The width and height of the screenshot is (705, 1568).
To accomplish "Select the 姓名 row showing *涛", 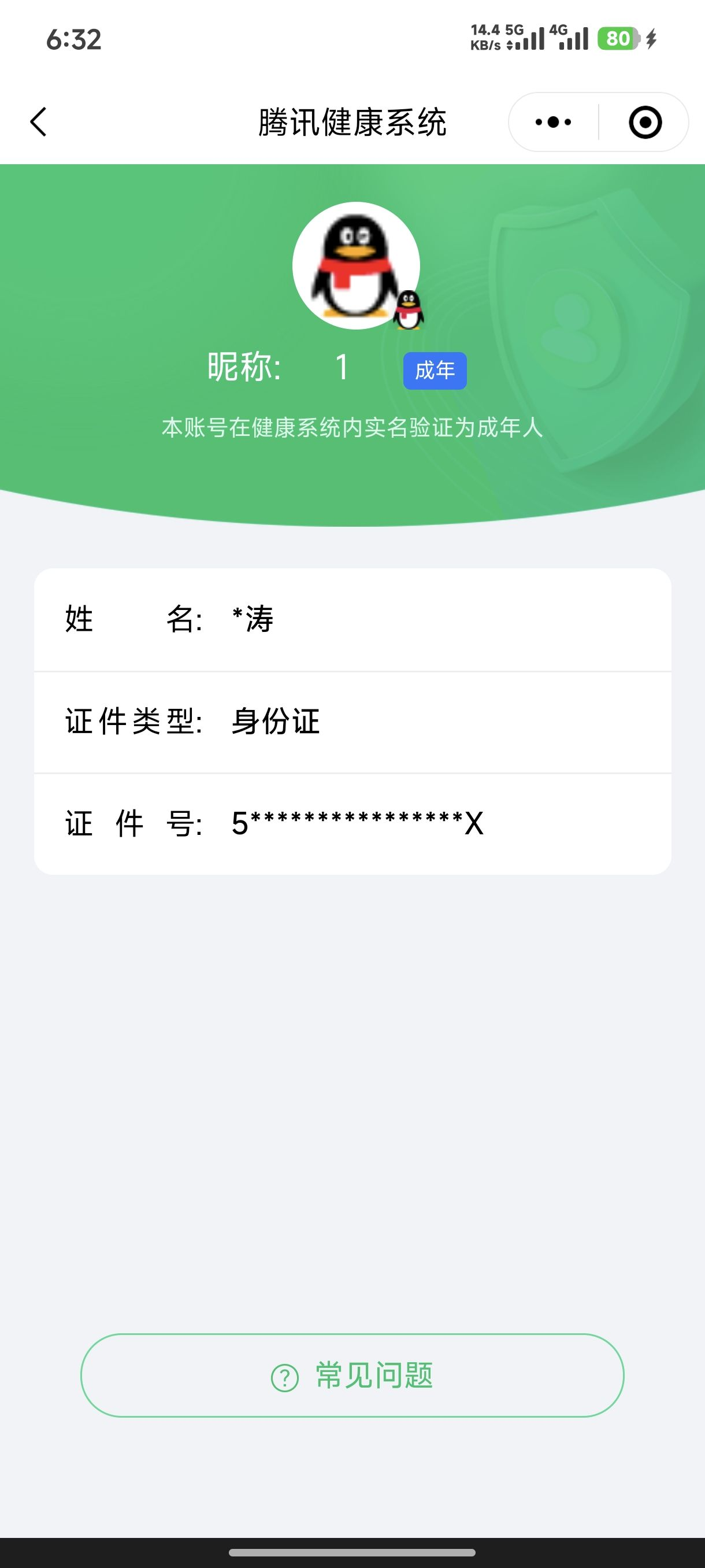I will click(x=353, y=620).
